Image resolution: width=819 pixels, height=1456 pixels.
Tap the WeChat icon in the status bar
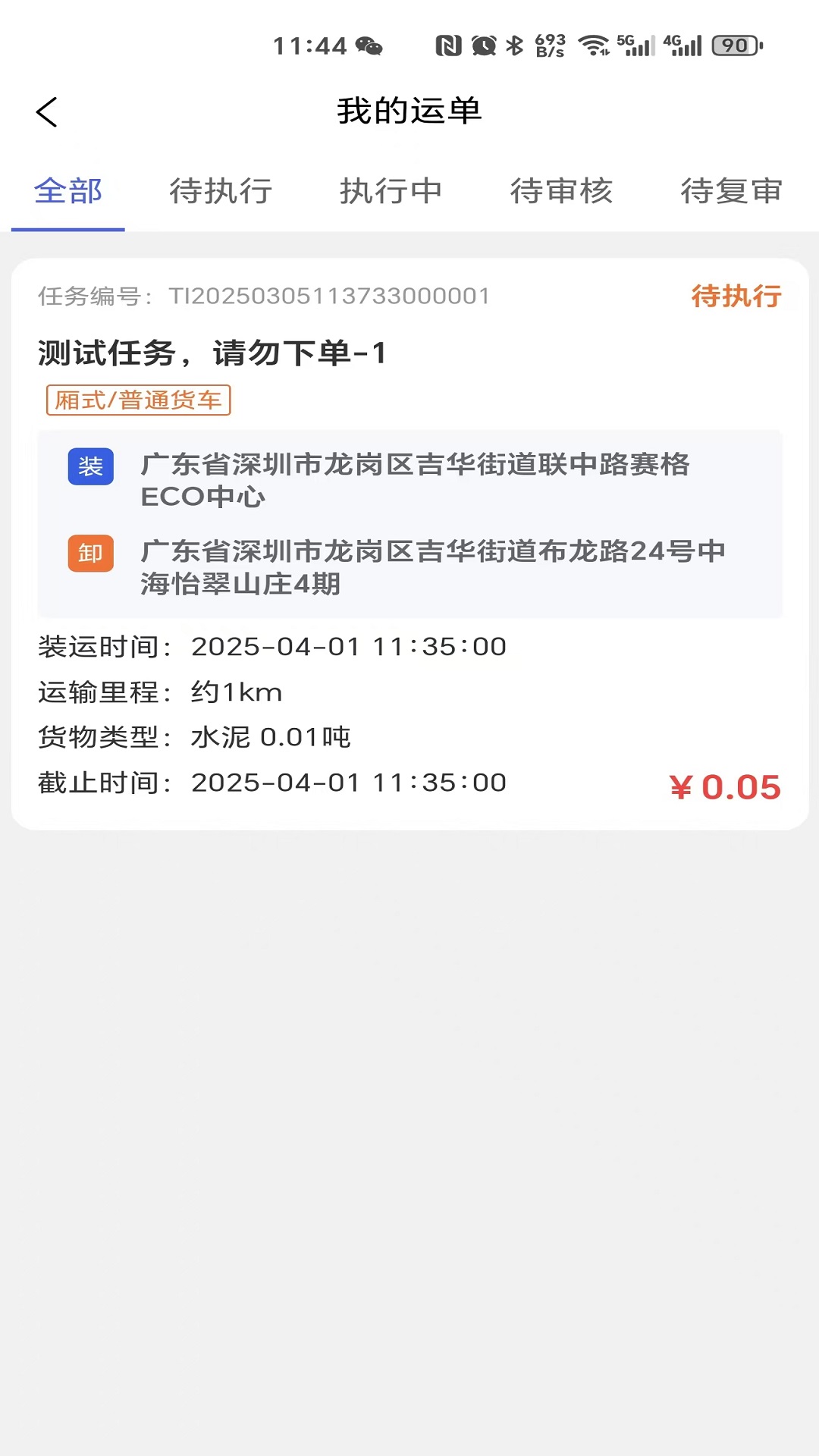tap(371, 47)
